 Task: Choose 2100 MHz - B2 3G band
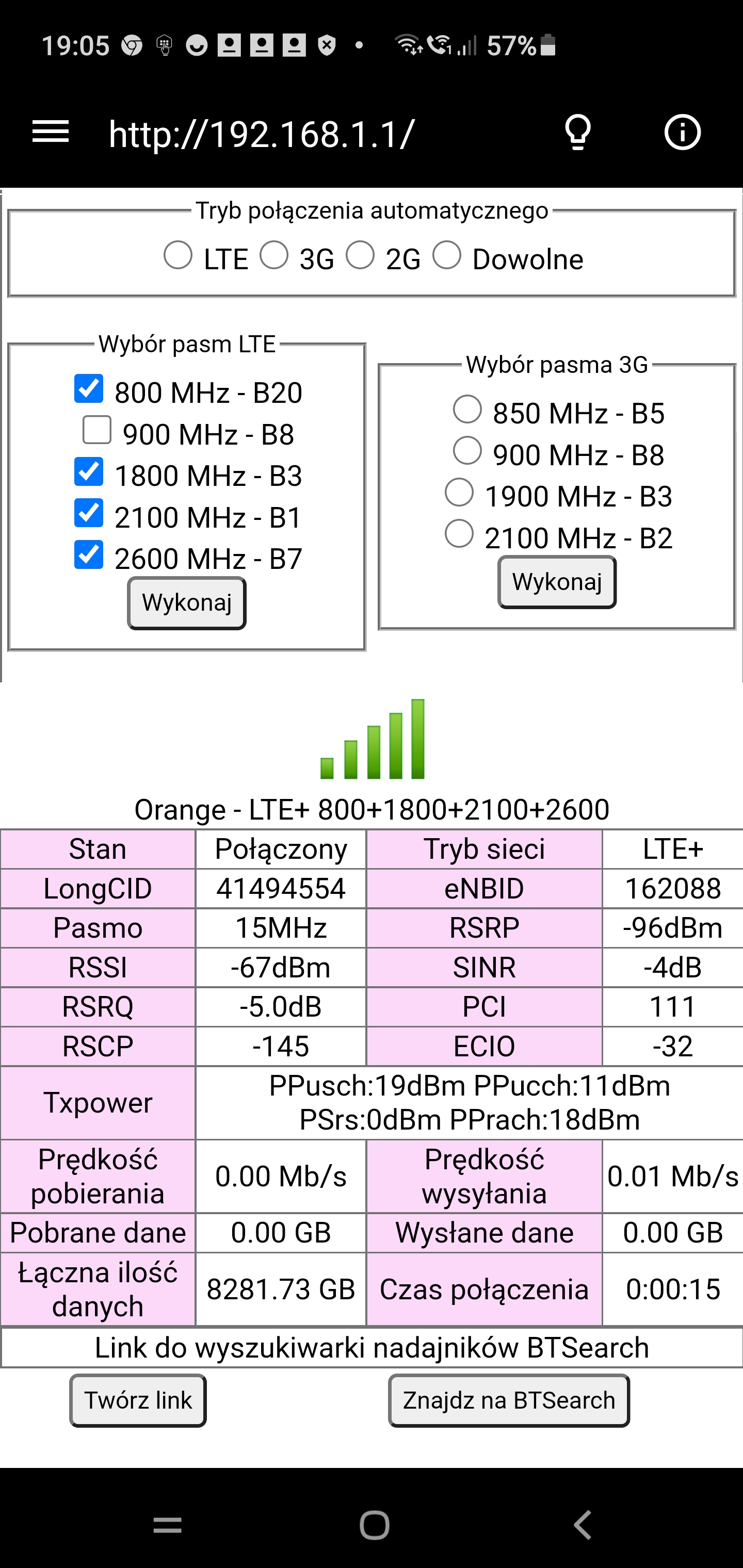point(459,534)
